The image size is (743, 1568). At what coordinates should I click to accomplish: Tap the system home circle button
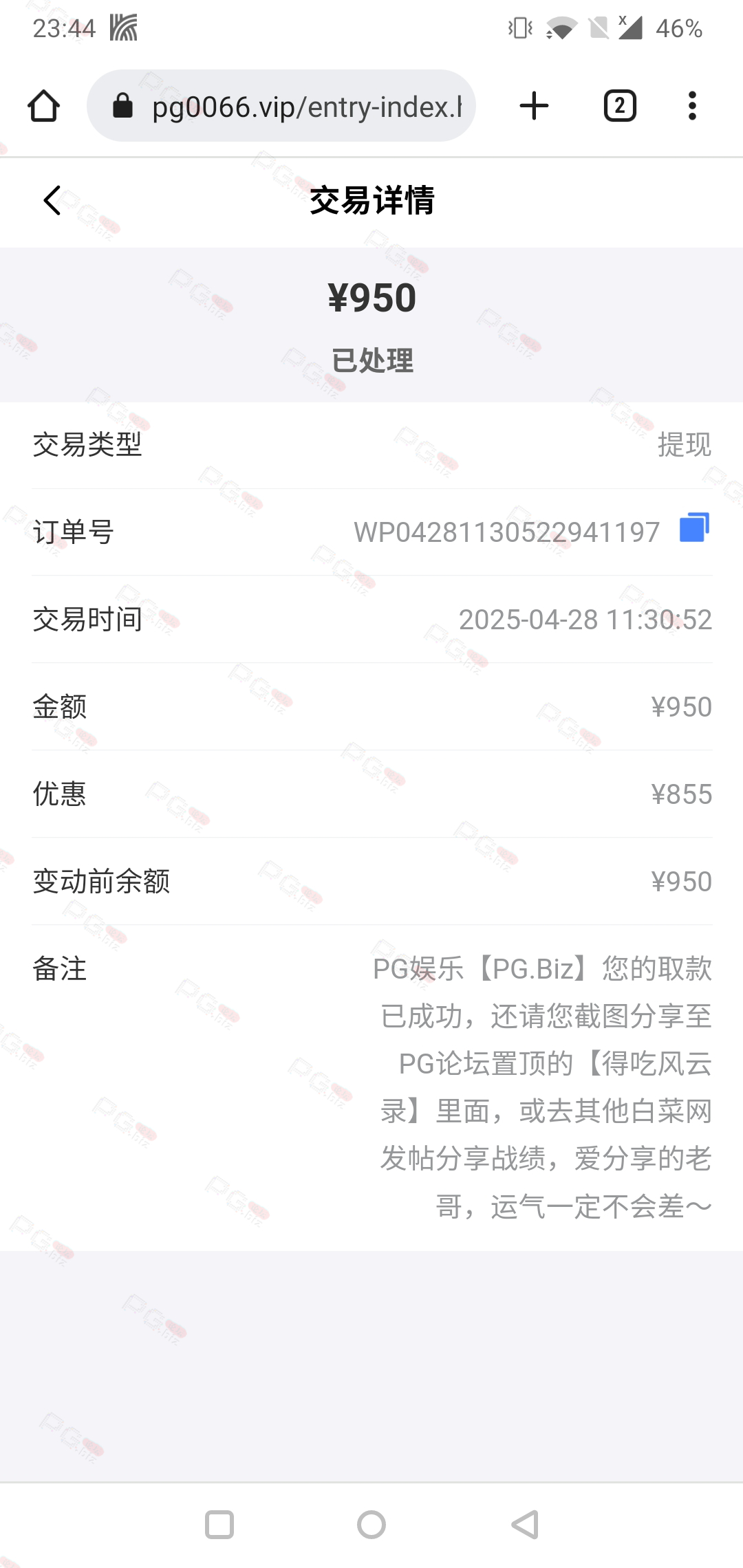tap(371, 1525)
